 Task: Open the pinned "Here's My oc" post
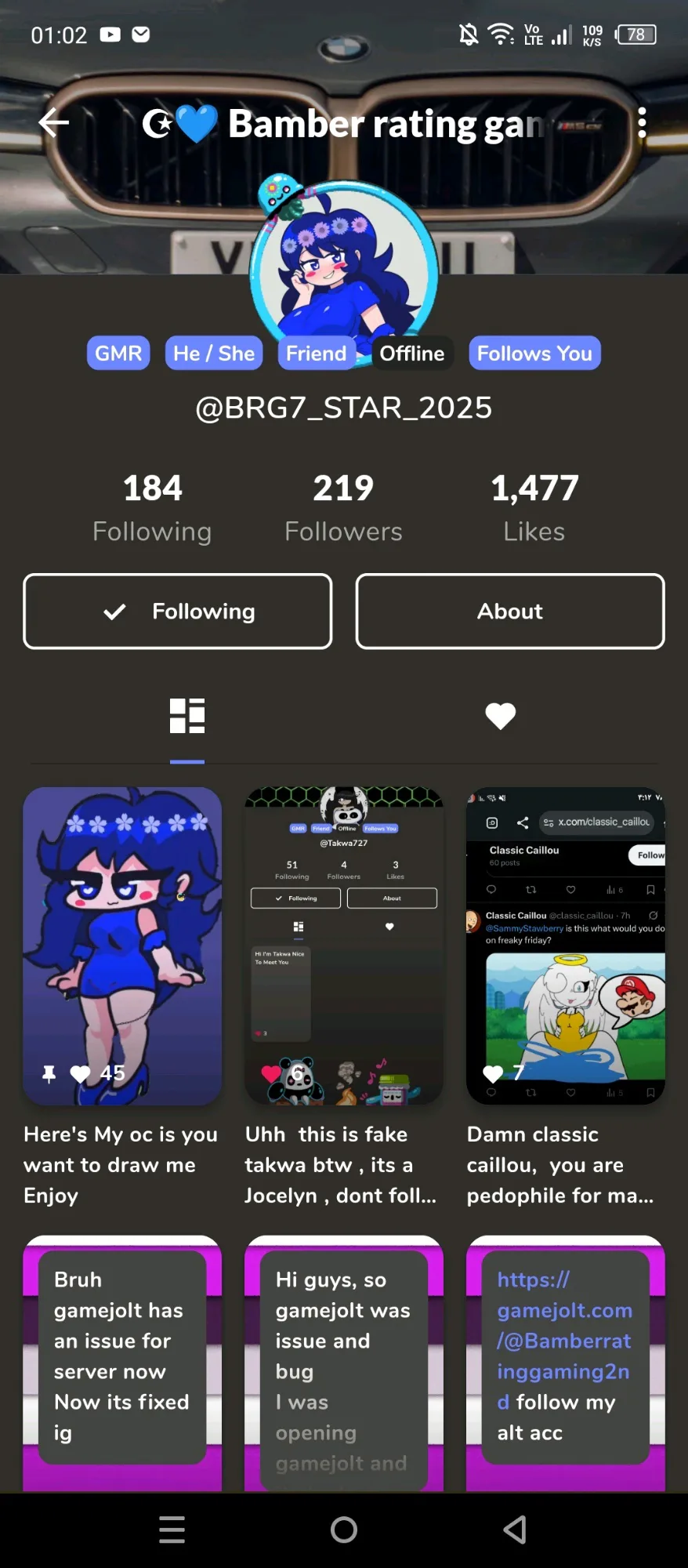[x=122, y=946]
